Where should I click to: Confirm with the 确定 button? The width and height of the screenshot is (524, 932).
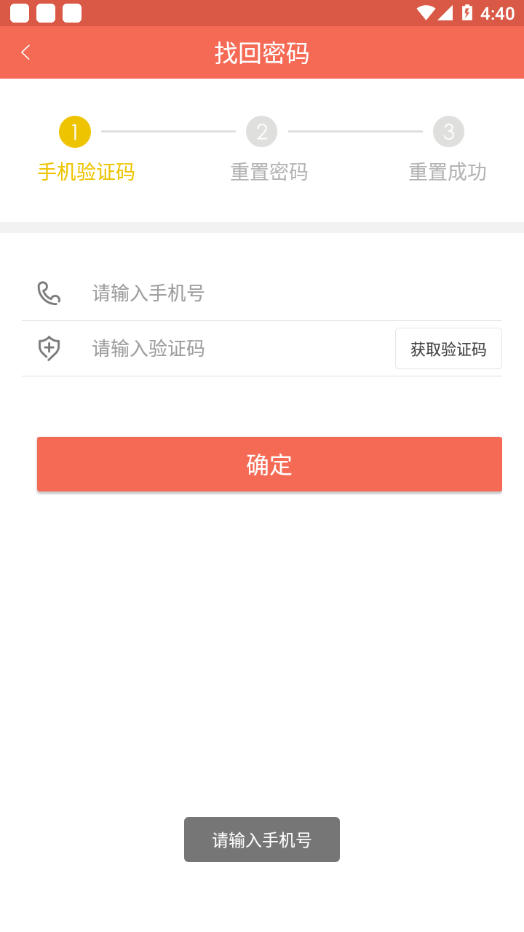(x=269, y=464)
